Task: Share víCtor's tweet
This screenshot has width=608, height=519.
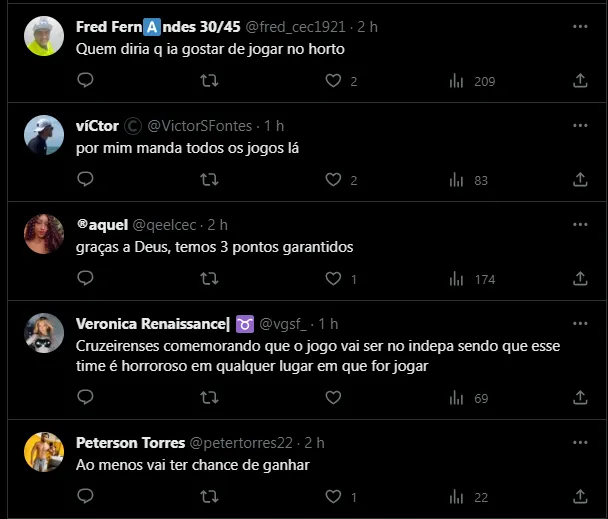Action: (580, 180)
